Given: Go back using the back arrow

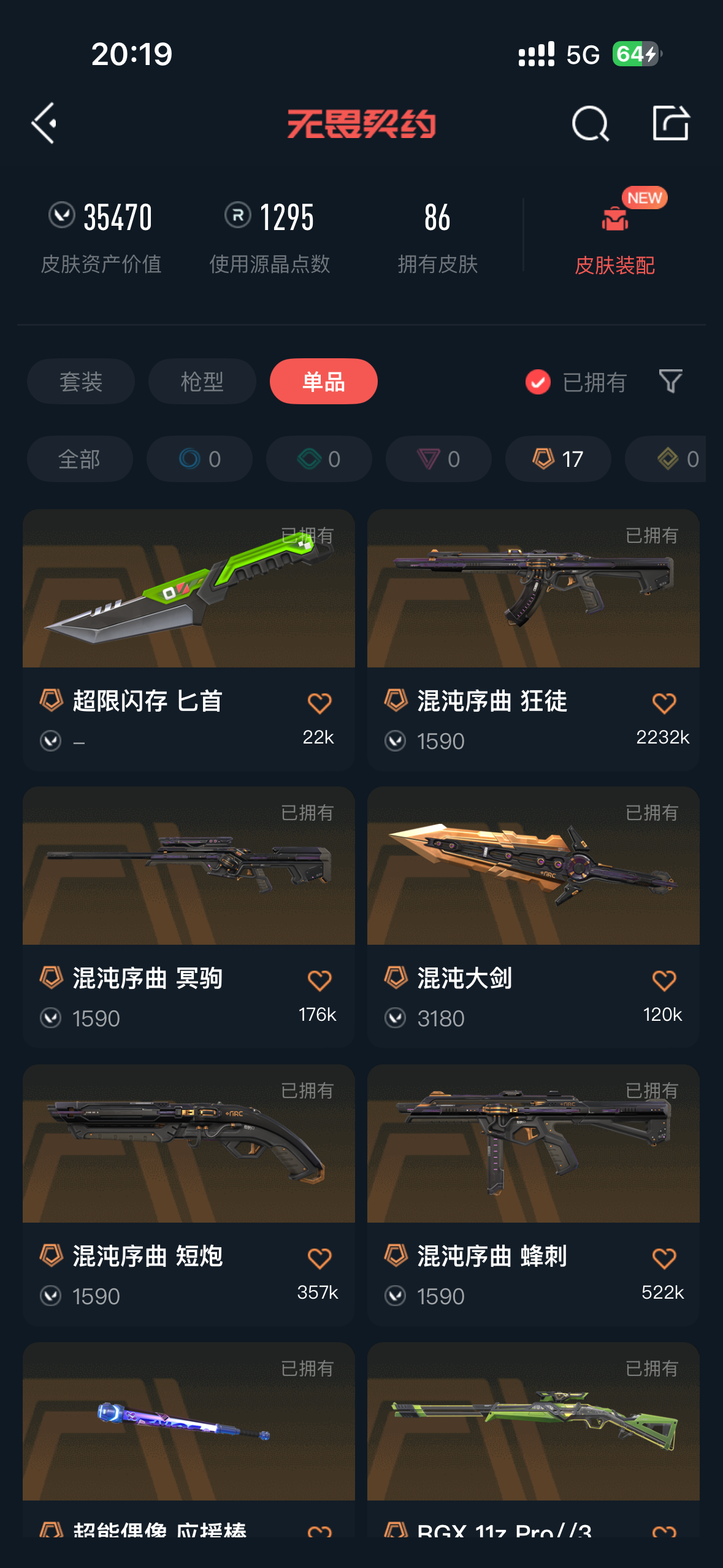Looking at the screenshot, I should click(x=44, y=123).
